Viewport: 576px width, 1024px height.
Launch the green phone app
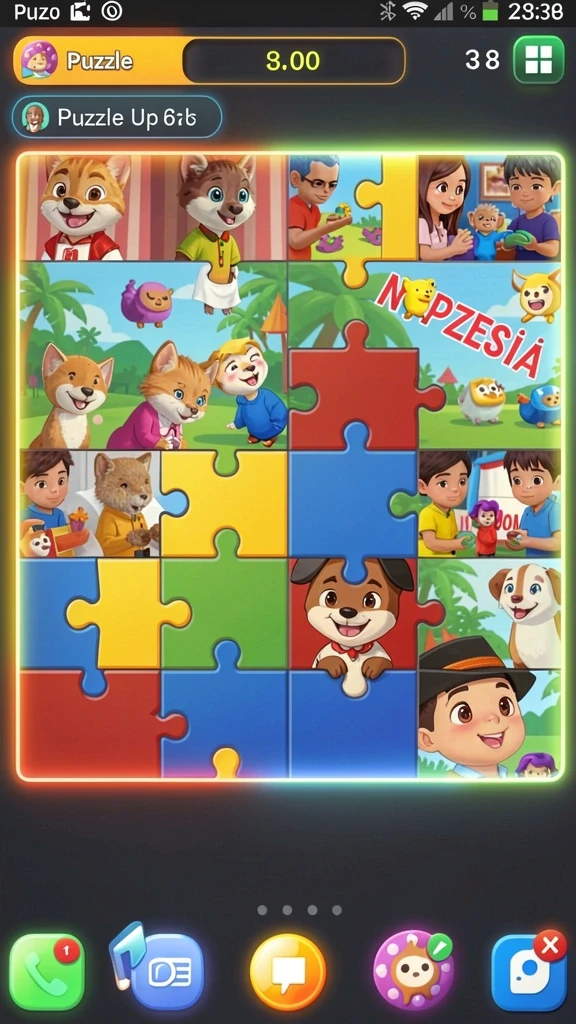(x=47, y=972)
